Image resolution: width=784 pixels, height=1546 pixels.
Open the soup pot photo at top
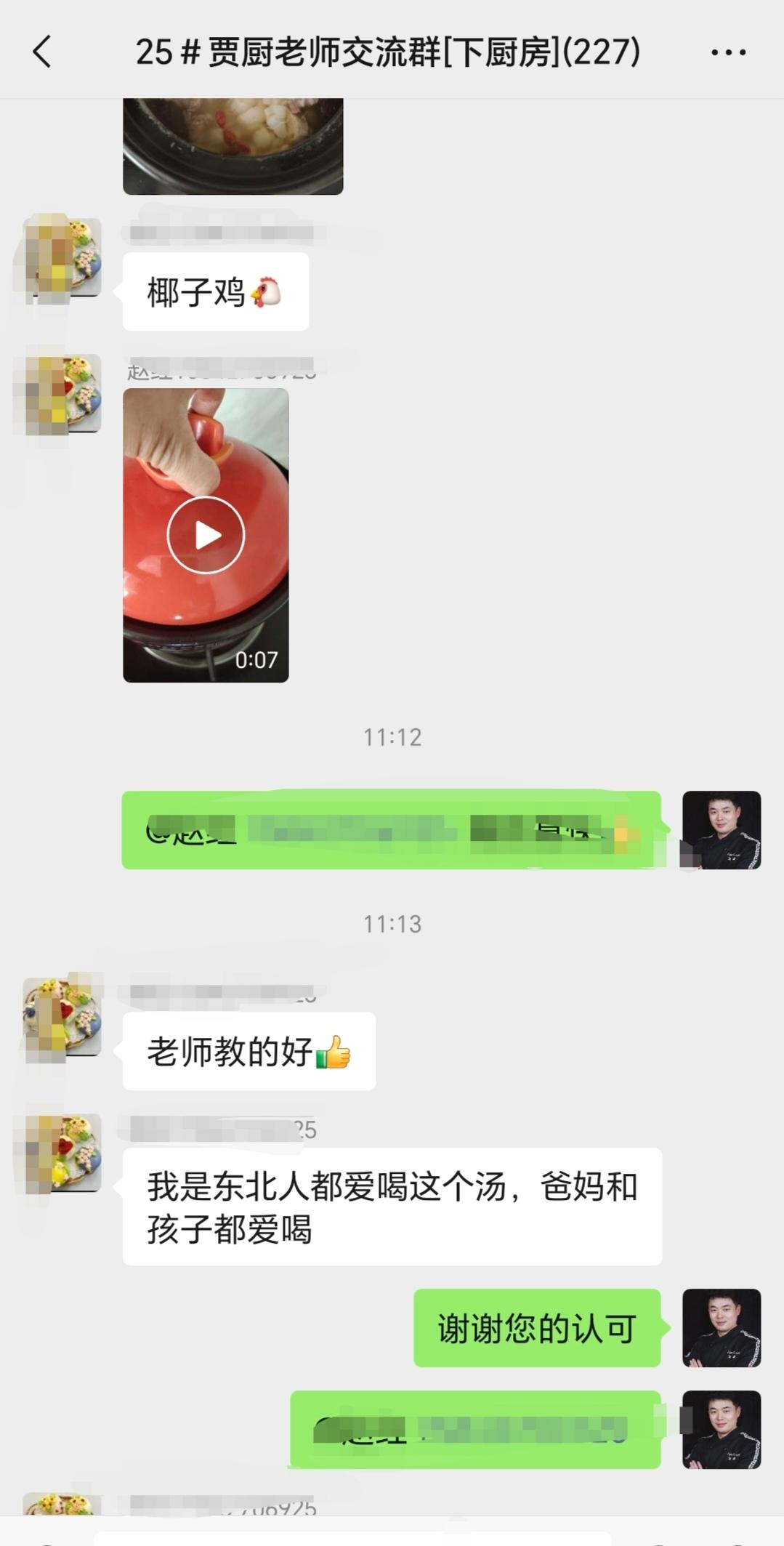(x=233, y=145)
